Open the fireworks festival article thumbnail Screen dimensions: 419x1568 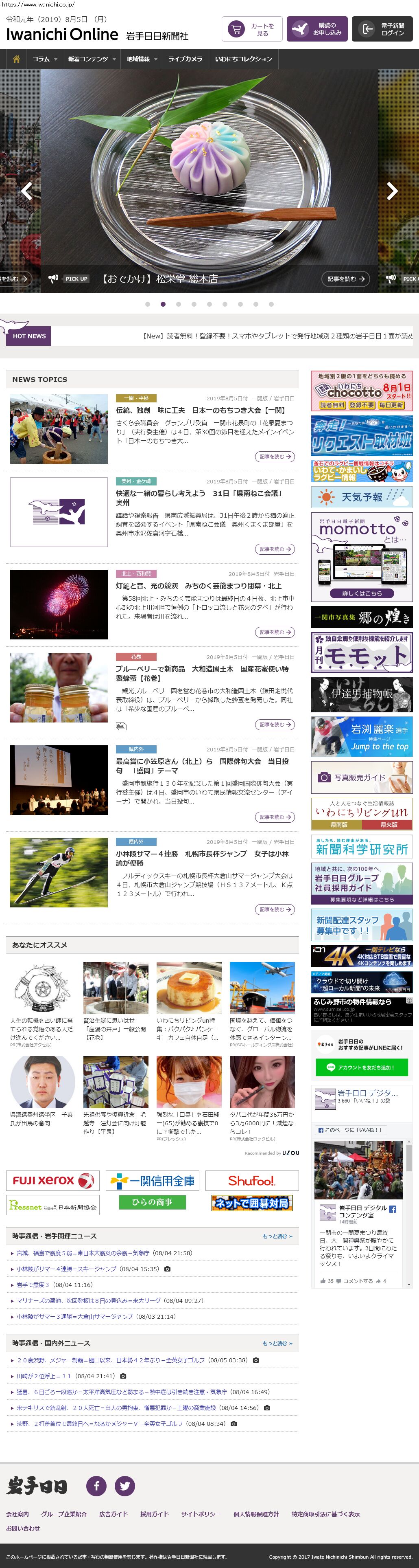tap(59, 604)
